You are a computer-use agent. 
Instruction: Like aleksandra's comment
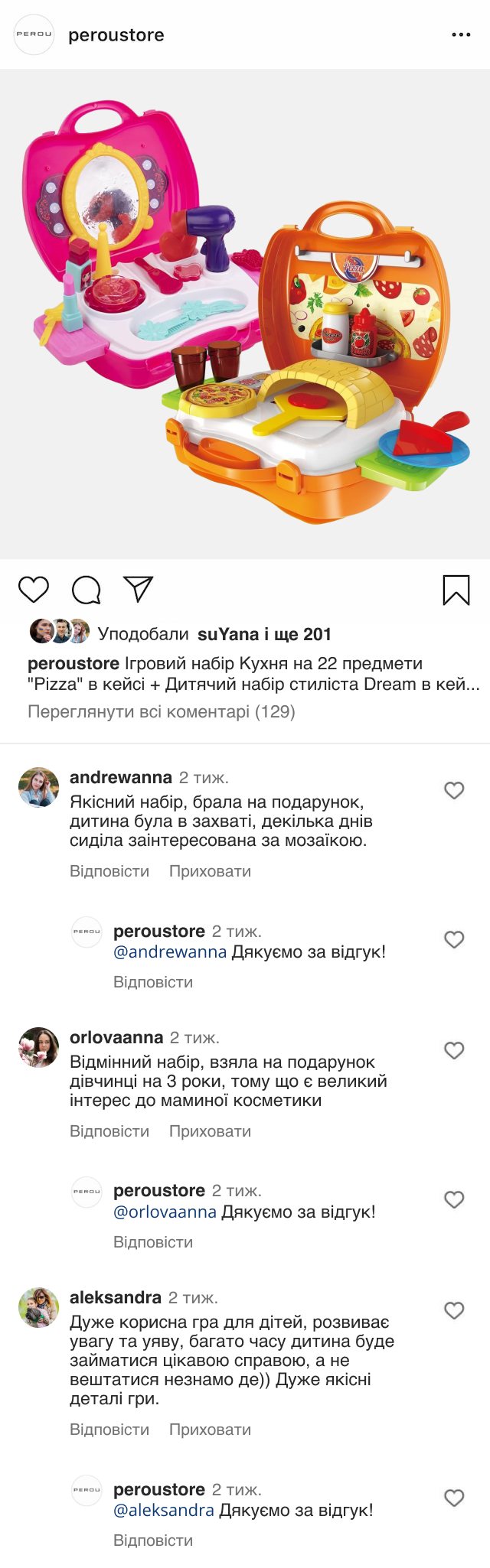point(455,1310)
